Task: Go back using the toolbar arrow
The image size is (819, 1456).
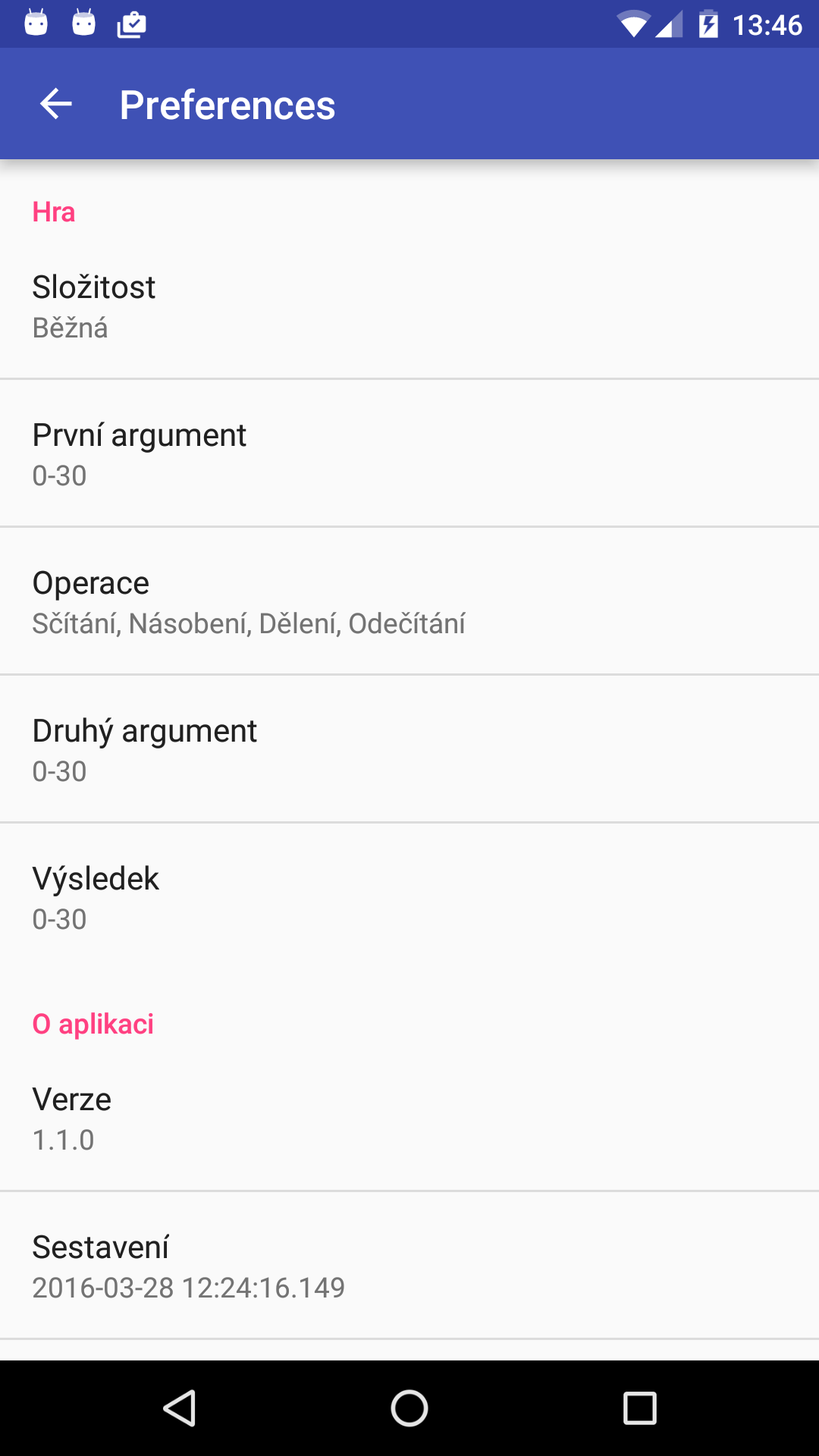Action: click(55, 104)
